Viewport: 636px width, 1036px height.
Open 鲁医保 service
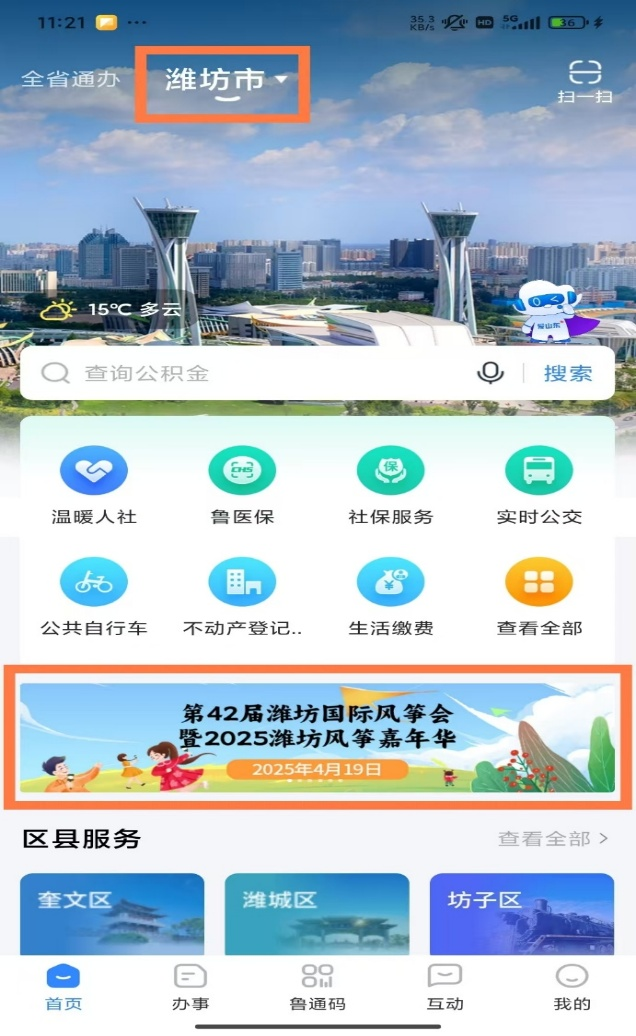242,471
